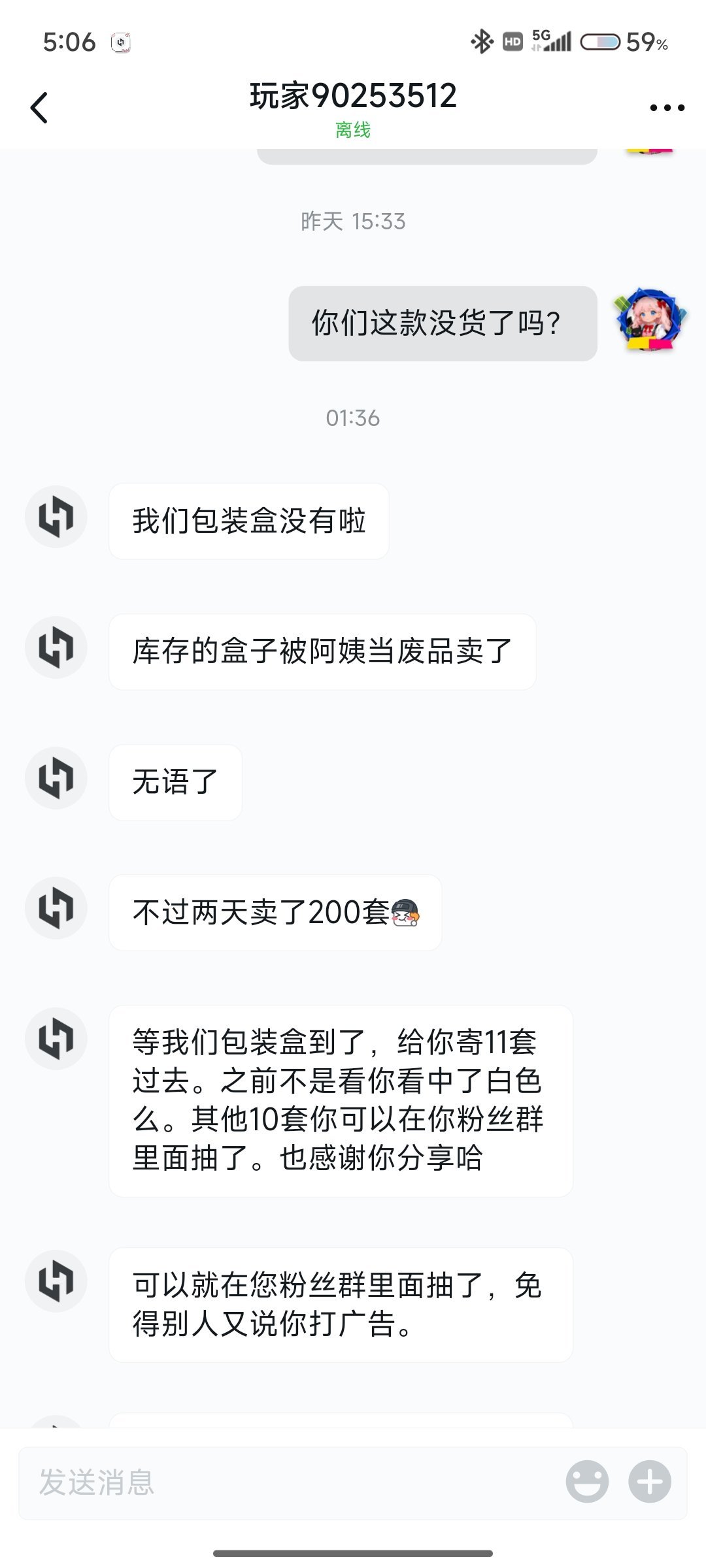Viewport: 706px width, 1568px height.
Task: Open the emoji picker
Action: pyautogui.click(x=587, y=1482)
